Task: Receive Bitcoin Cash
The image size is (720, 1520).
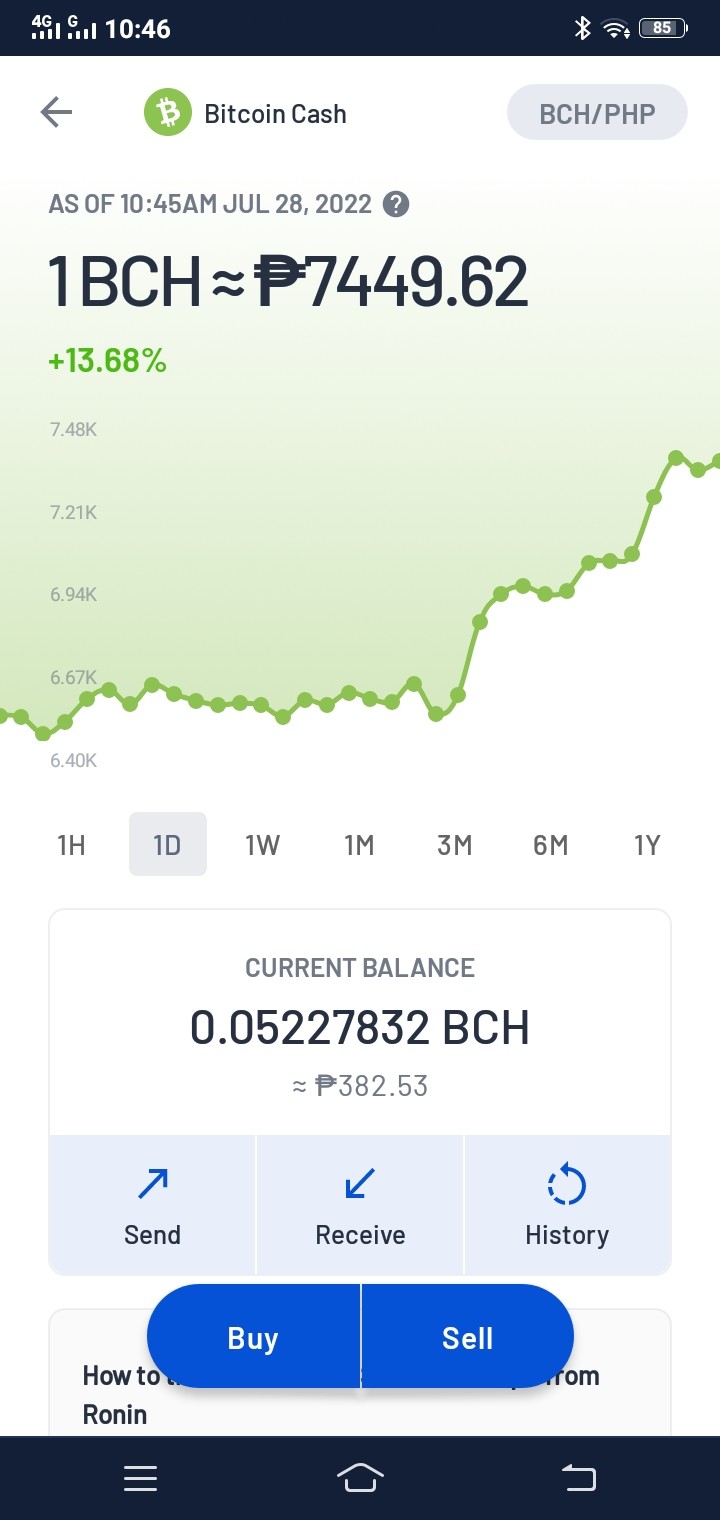Action: point(360,1205)
